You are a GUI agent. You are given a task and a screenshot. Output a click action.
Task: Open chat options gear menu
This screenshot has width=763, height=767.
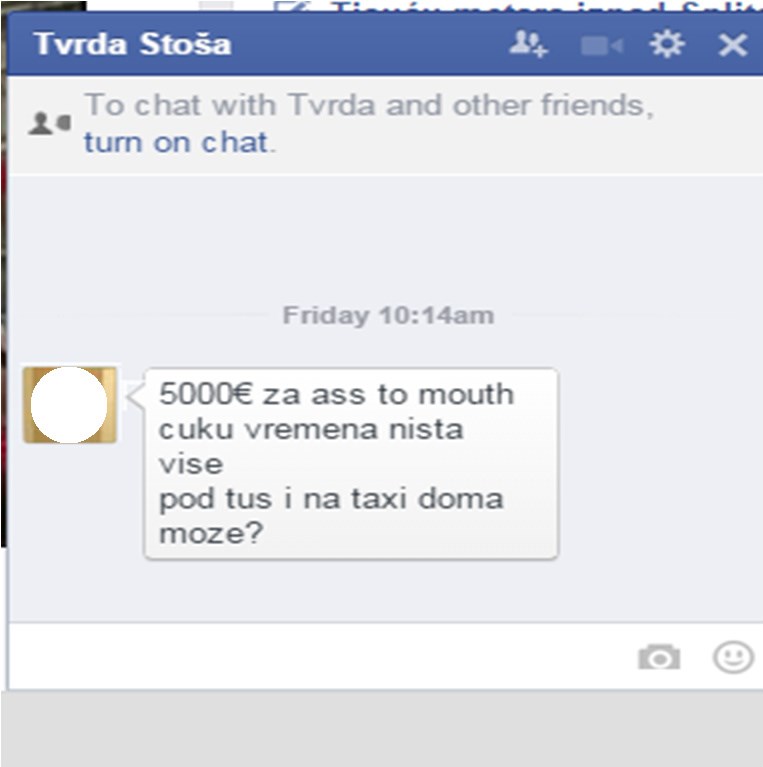(x=667, y=44)
